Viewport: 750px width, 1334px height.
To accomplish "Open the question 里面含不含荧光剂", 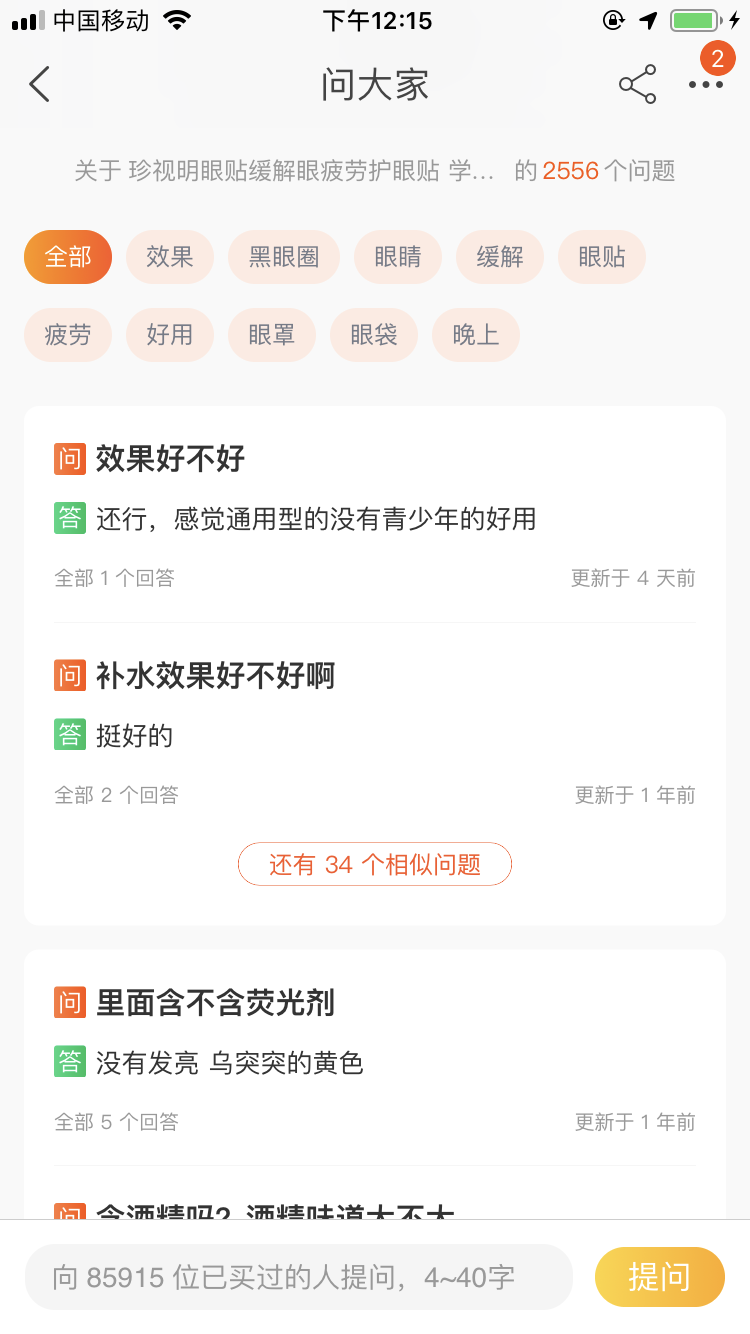I will point(215,1003).
